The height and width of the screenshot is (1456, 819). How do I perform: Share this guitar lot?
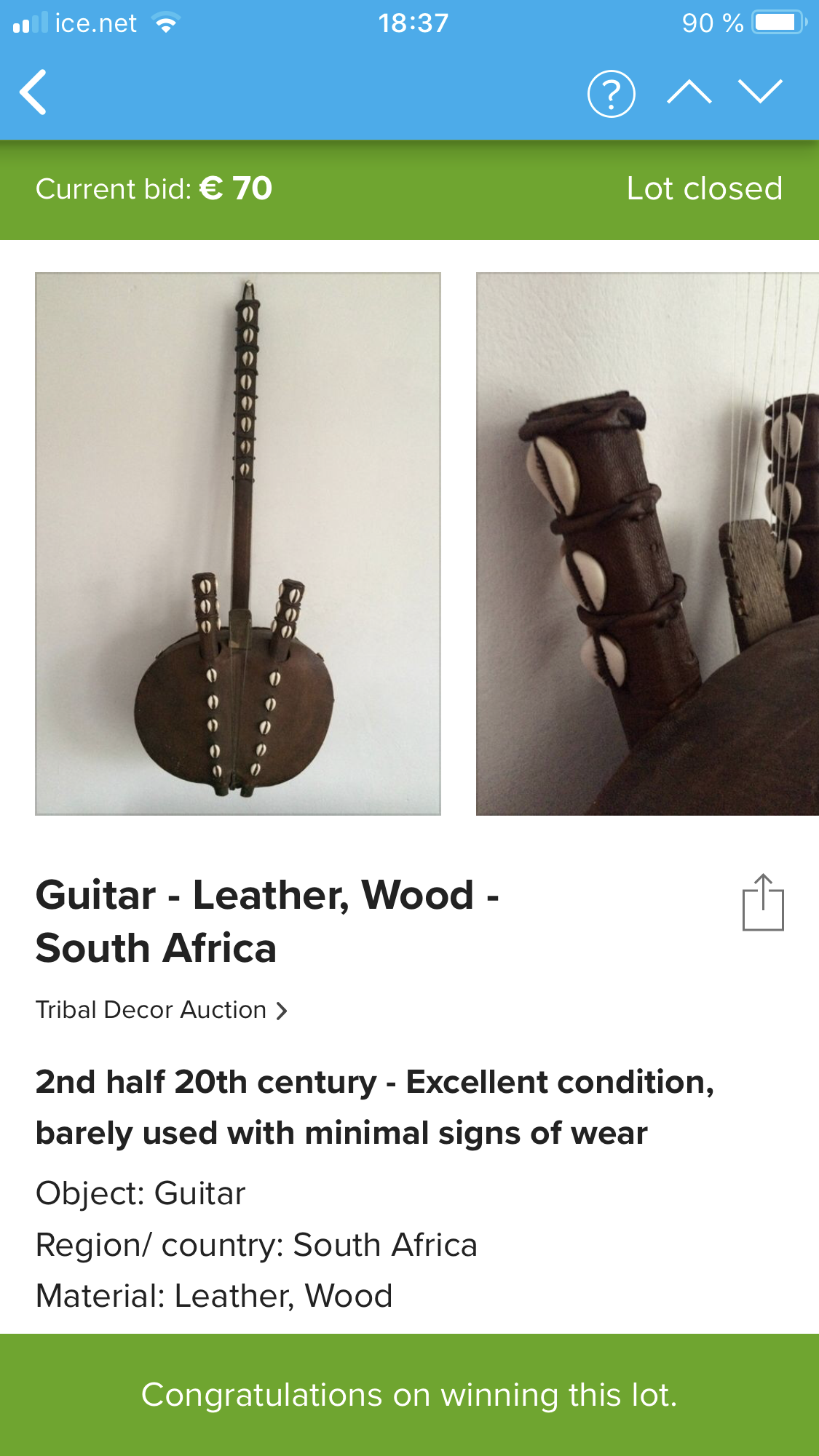click(x=763, y=903)
